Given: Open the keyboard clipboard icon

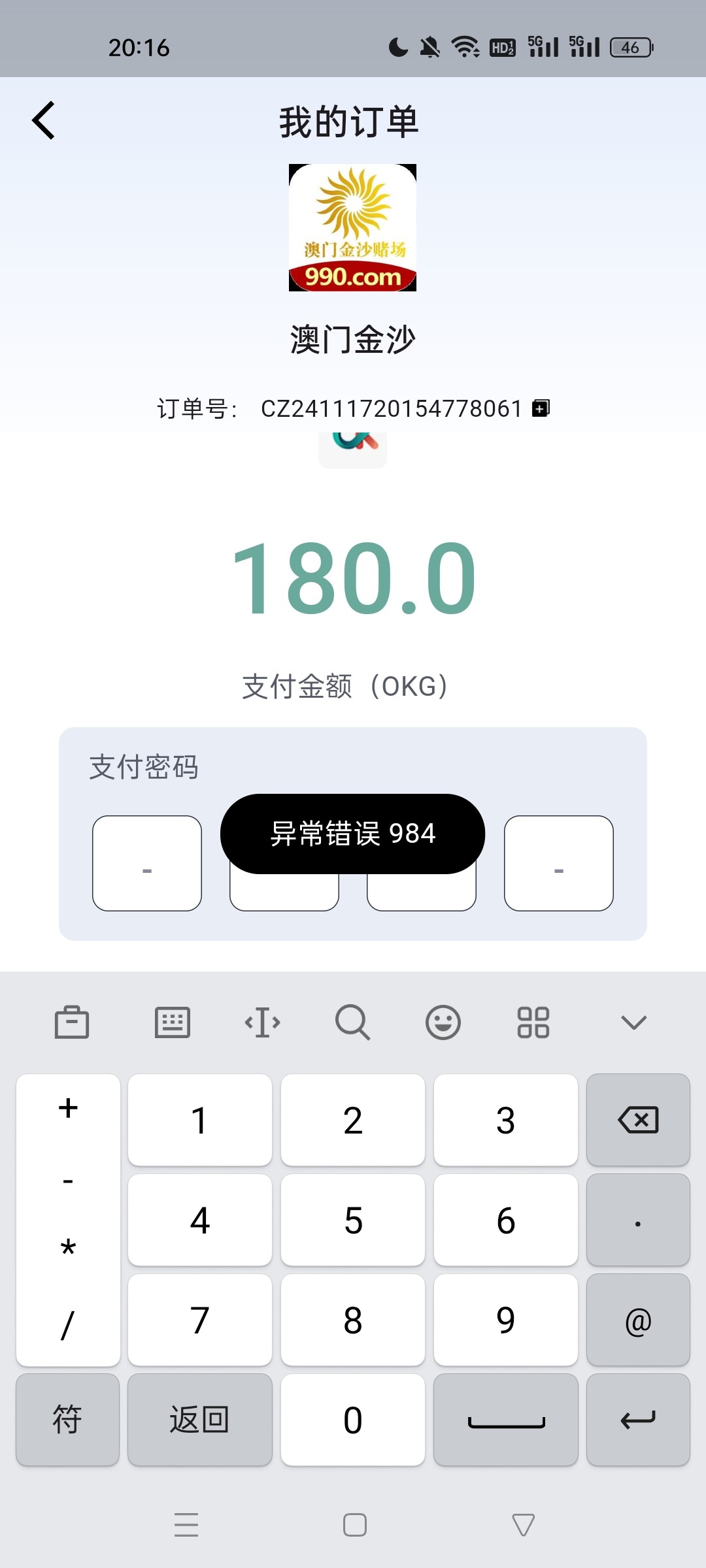Looking at the screenshot, I should (72, 1022).
